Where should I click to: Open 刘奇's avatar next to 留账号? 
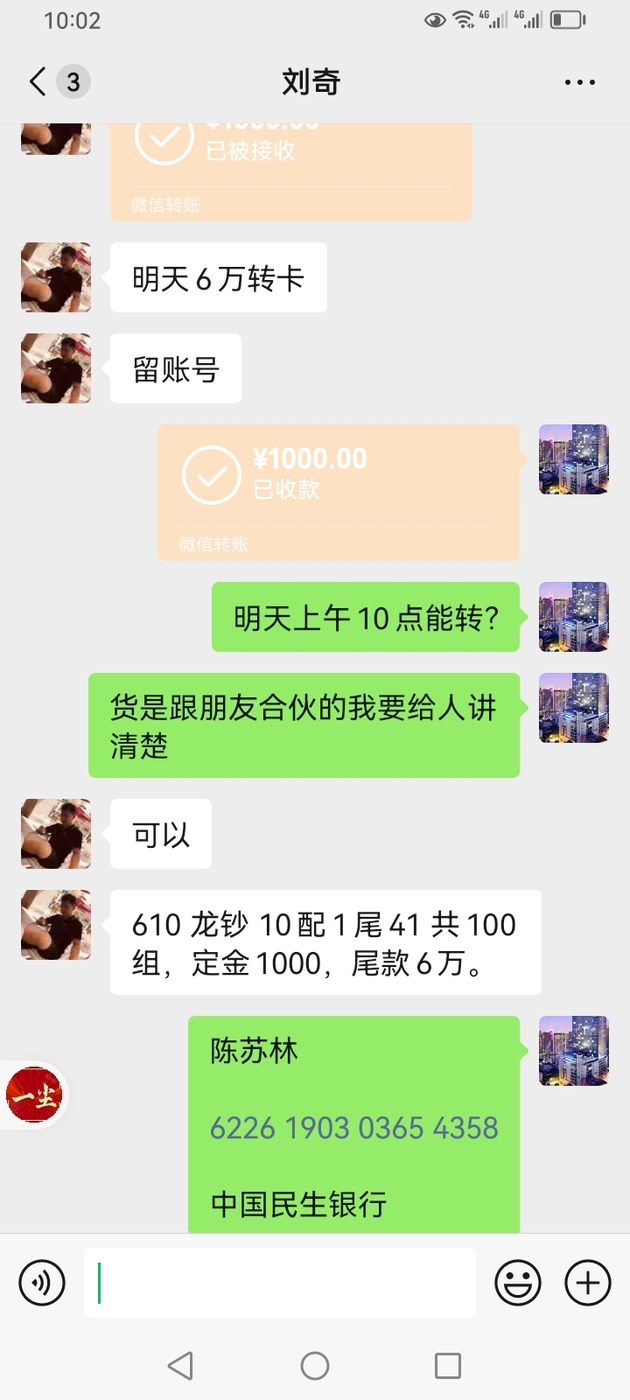pyautogui.click(x=56, y=368)
